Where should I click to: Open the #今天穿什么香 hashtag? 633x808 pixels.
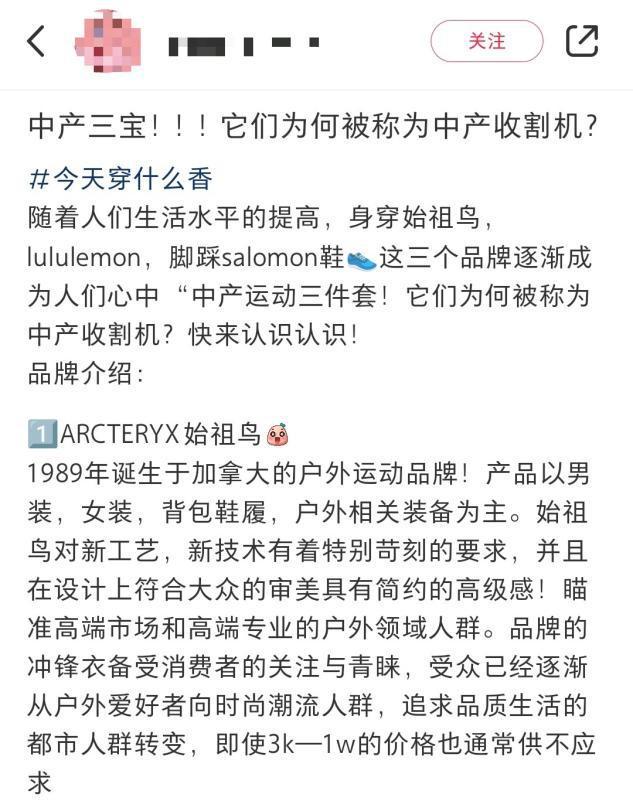(x=121, y=180)
